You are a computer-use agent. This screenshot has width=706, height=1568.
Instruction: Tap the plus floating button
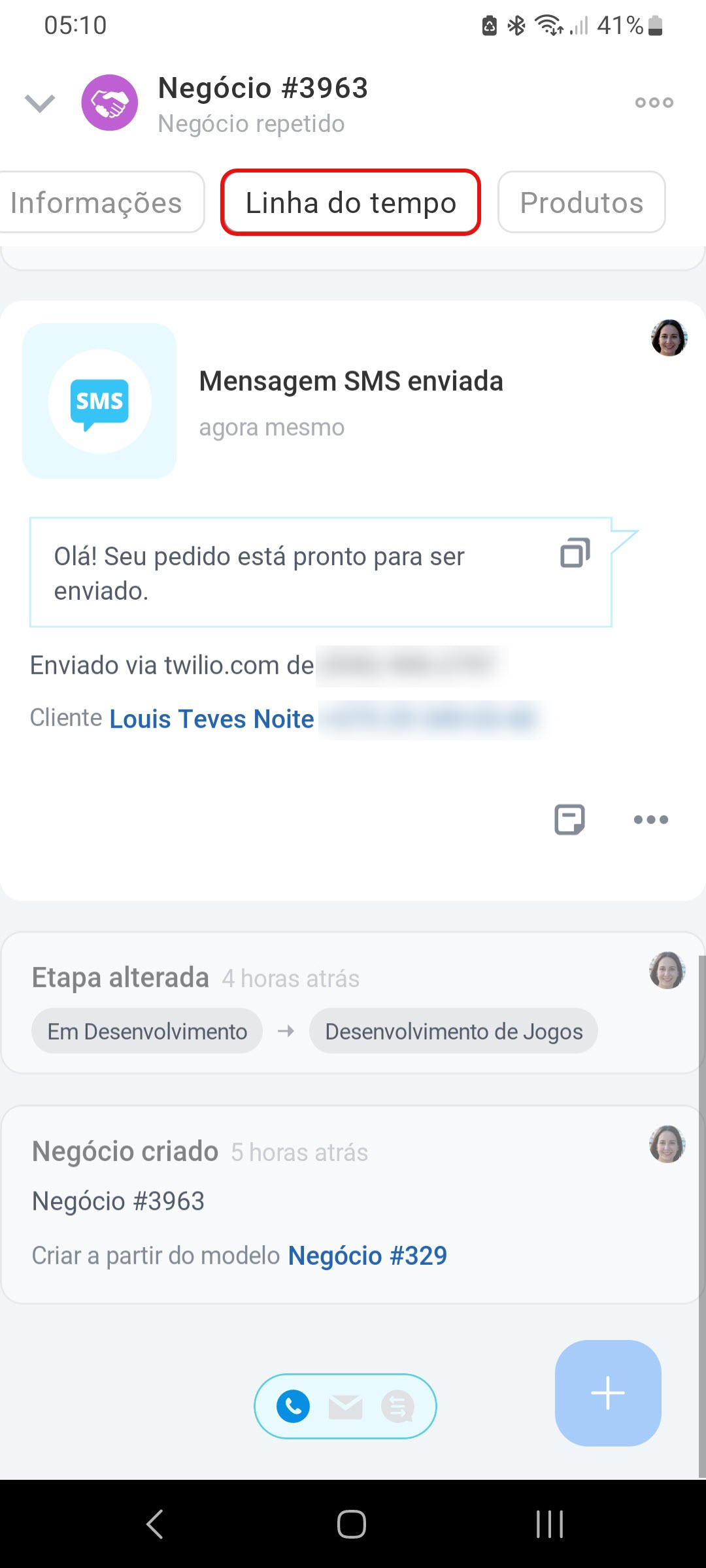(608, 1393)
